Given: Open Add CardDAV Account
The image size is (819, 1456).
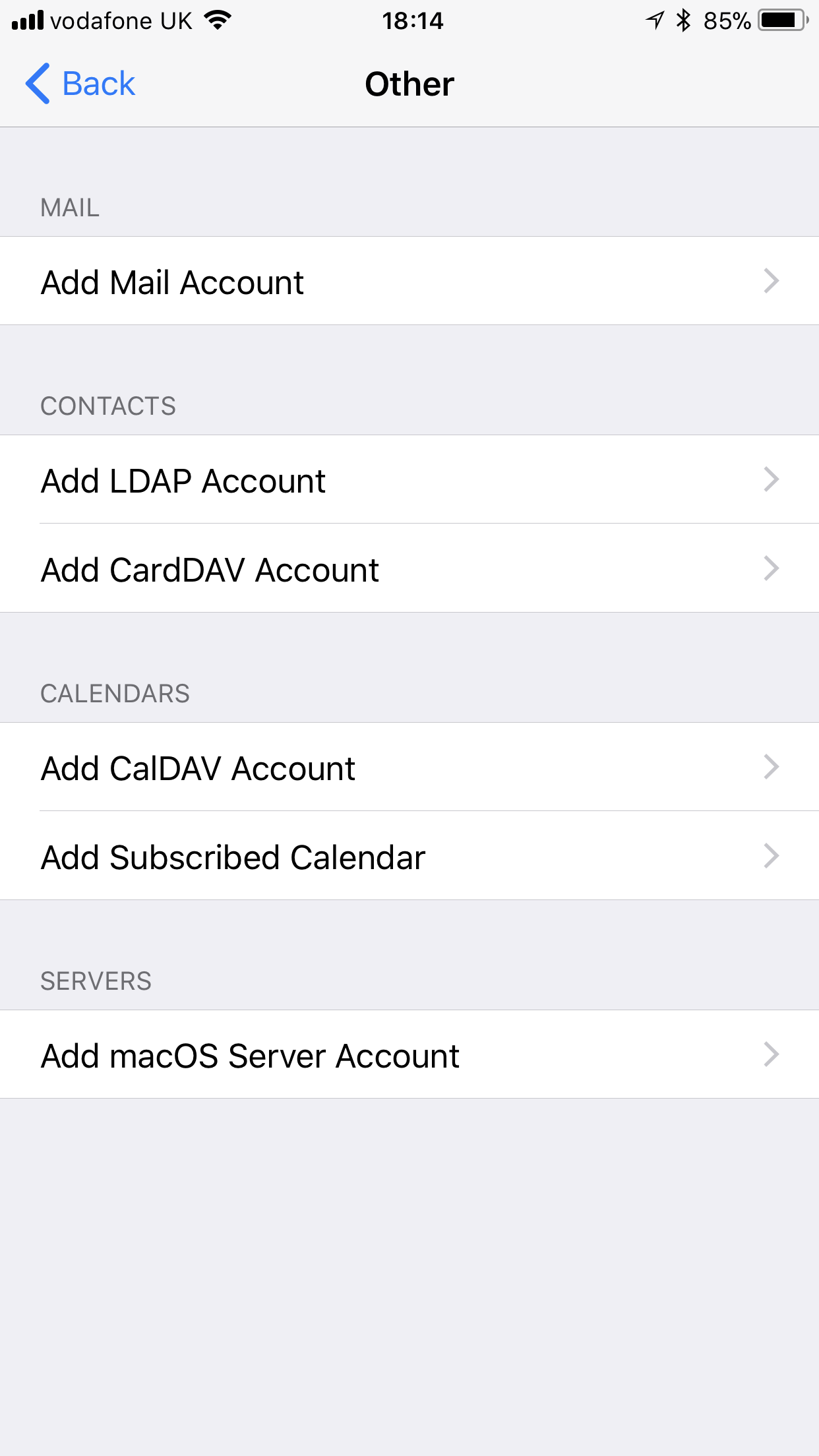Looking at the screenshot, I should coord(210,569).
